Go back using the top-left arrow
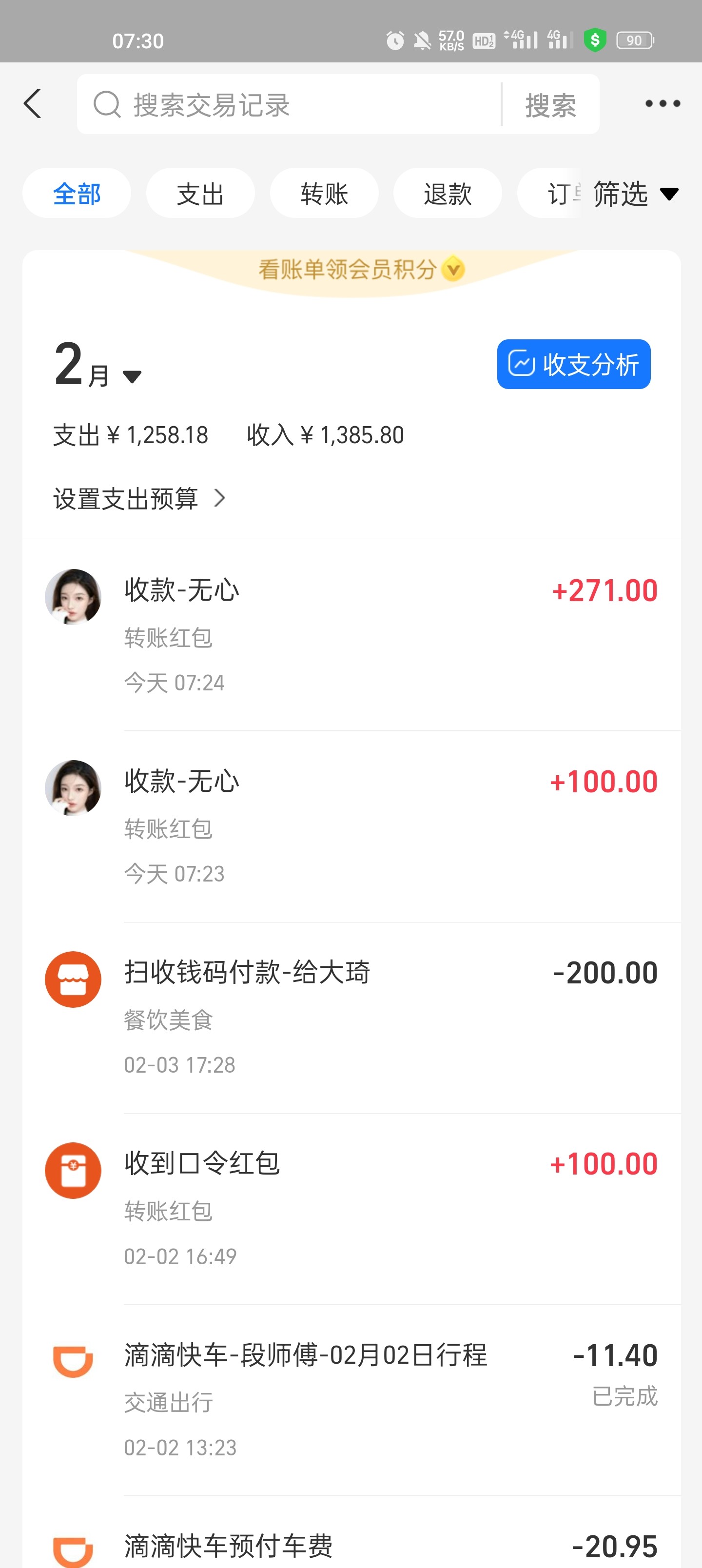The height and width of the screenshot is (1568, 702). point(33,103)
